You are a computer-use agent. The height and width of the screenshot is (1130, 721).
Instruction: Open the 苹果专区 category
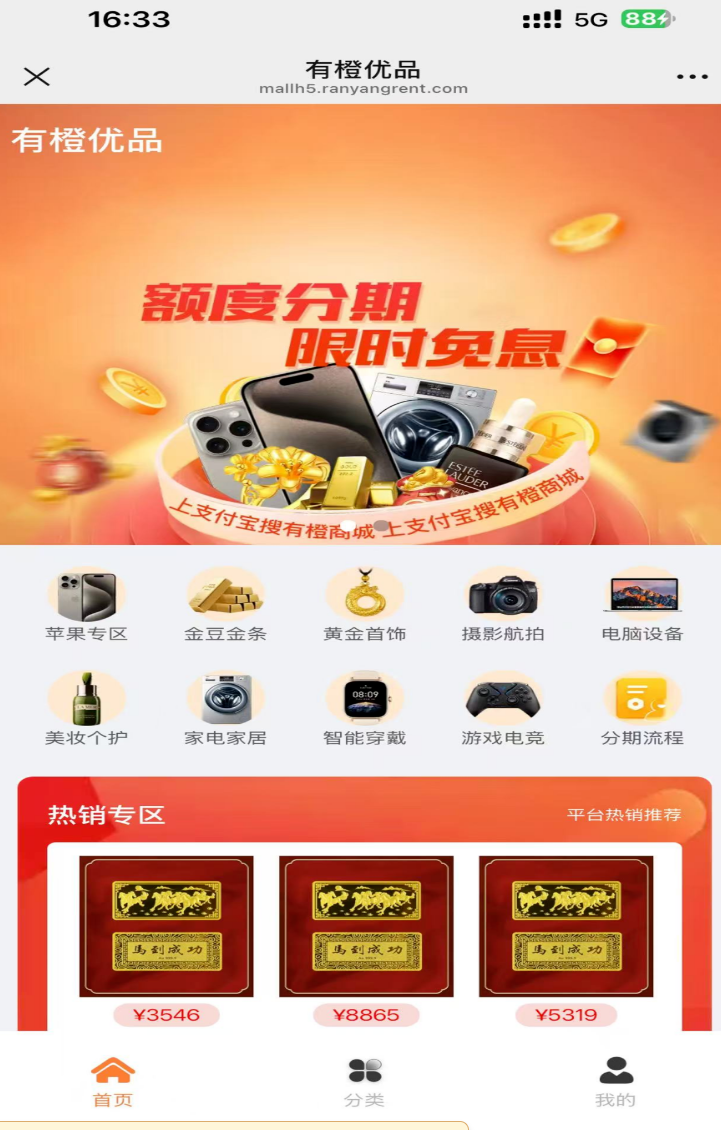[x=86, y=604]
